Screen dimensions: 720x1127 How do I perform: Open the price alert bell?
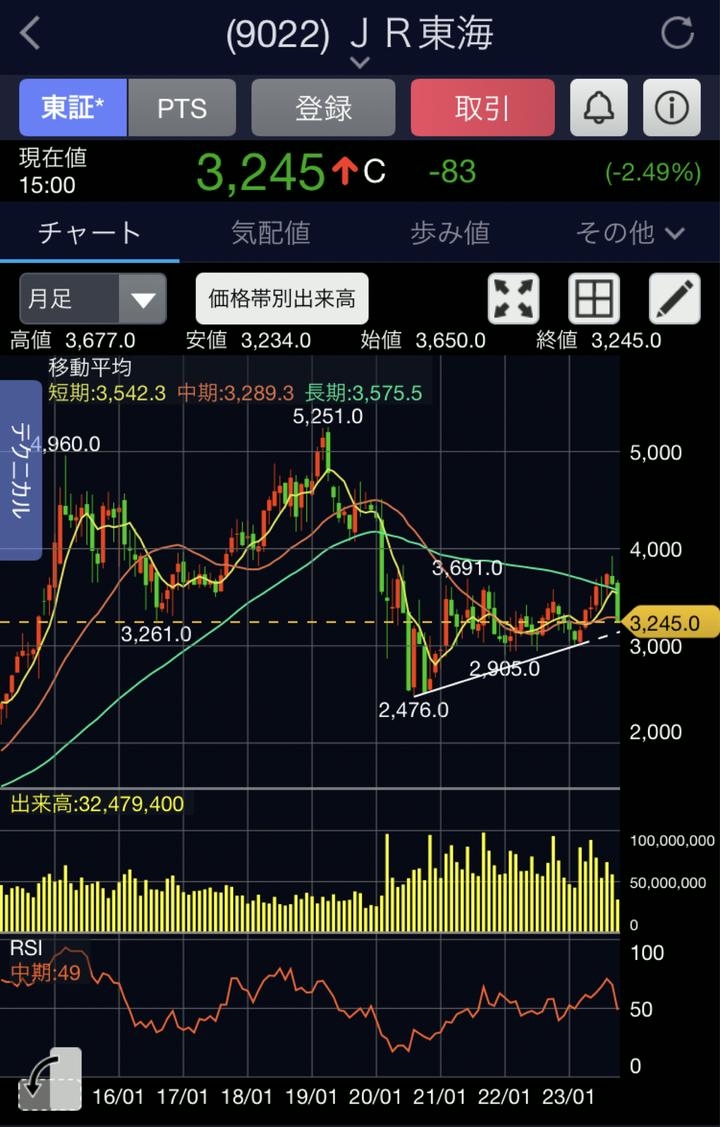point(598,108)
